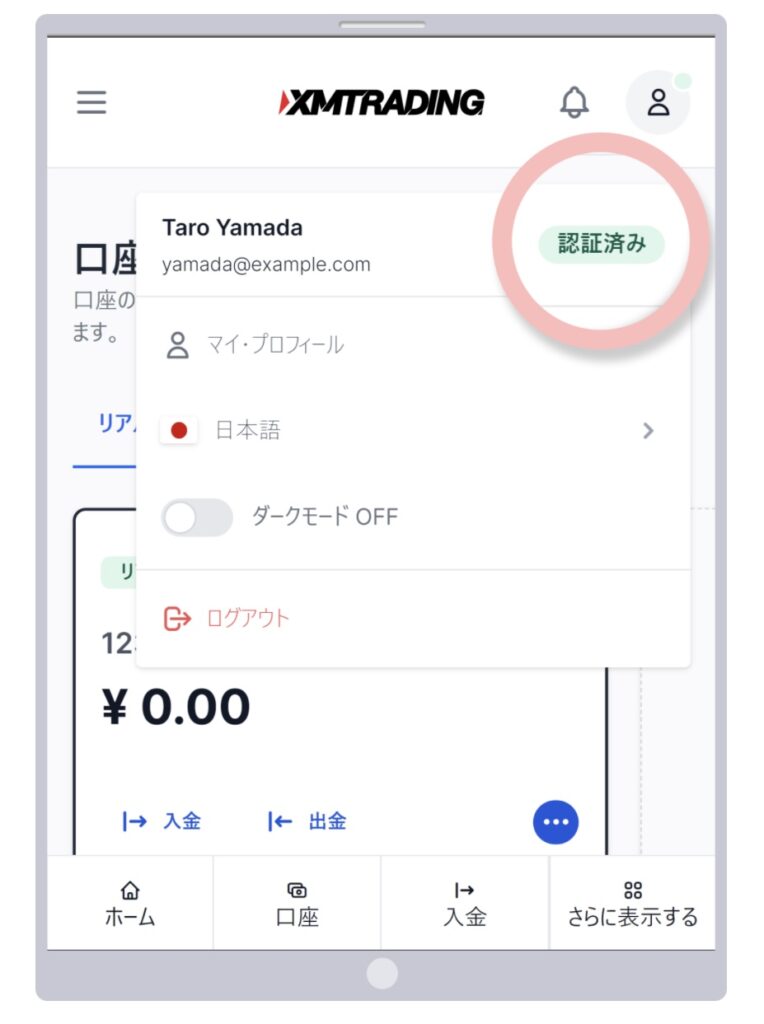Image resolution: width=764 pixels, height=1024 pixels.
Task: Go to the ホーム tab
Action: (130, 904)
